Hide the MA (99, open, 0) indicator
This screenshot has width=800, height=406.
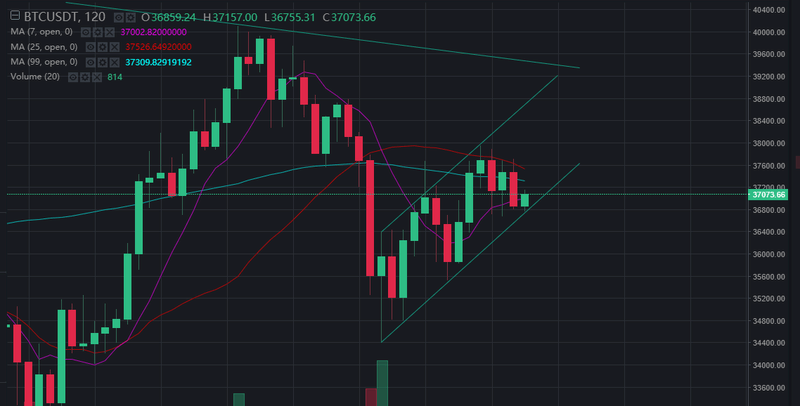click(x=90, y=62)
